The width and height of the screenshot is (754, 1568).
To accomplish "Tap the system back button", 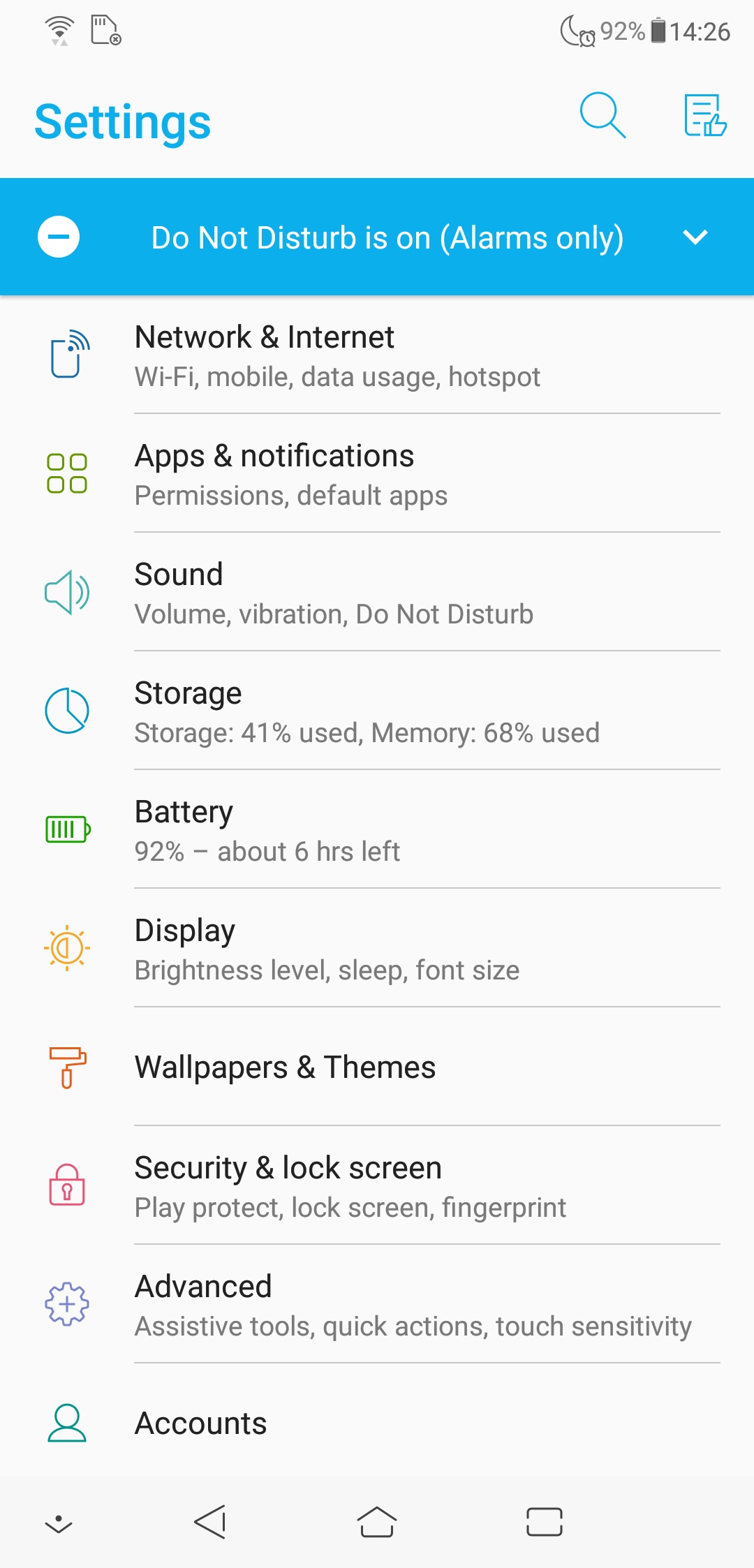I will (x=210, y=1522).
